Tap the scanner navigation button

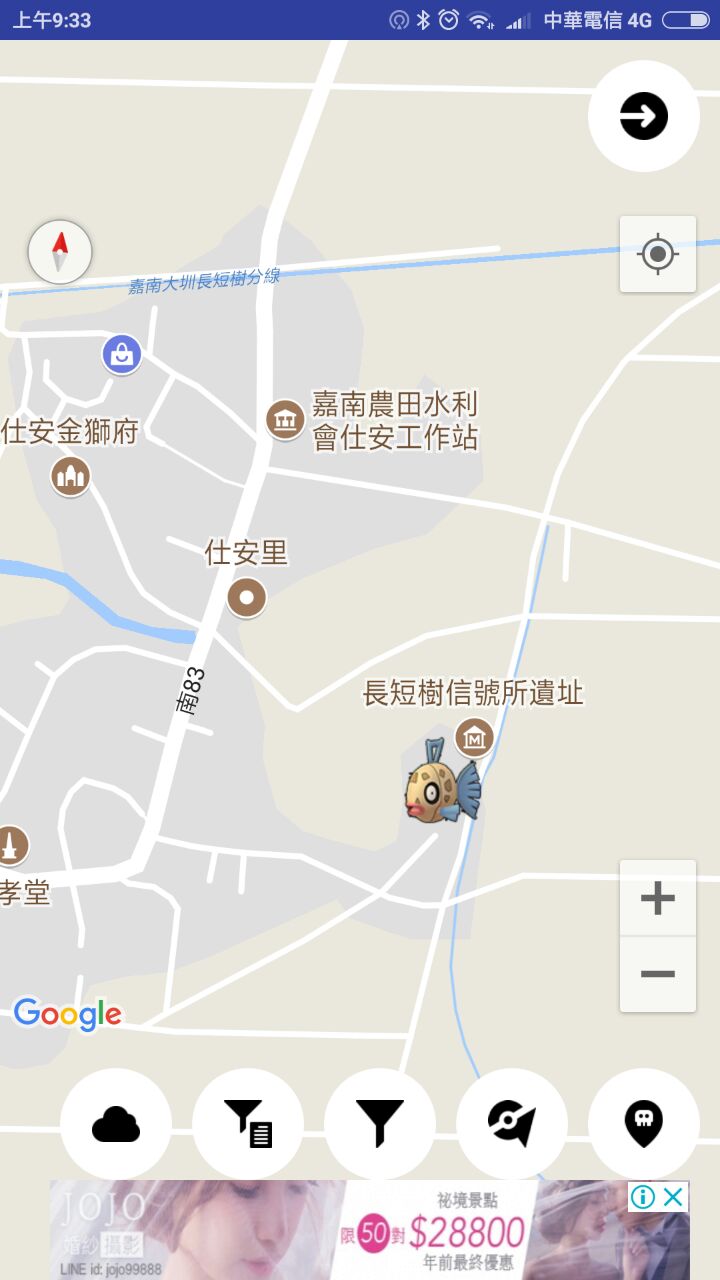pyautogui.click(x=512, y=1124)
